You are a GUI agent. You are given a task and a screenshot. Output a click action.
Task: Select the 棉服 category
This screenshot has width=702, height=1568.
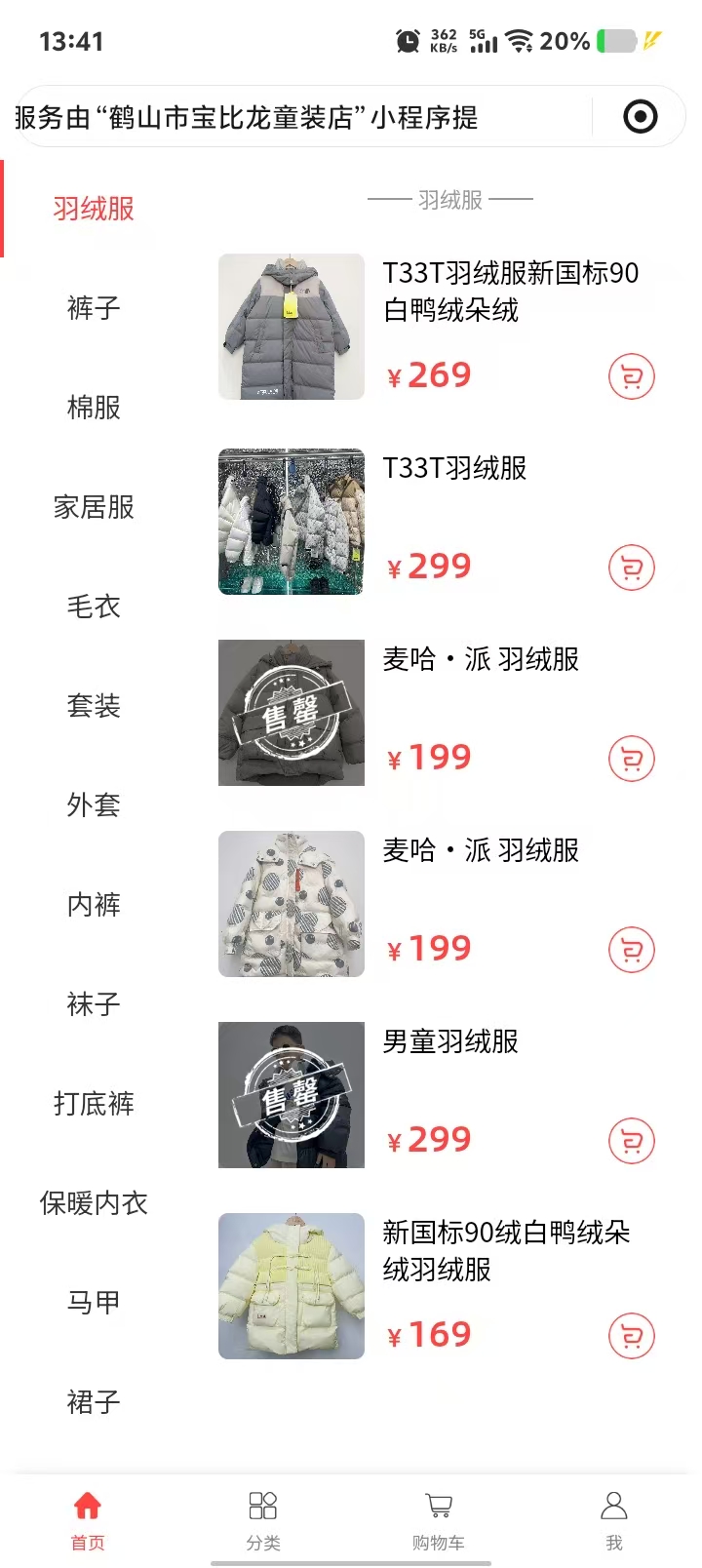coord(94,408)
